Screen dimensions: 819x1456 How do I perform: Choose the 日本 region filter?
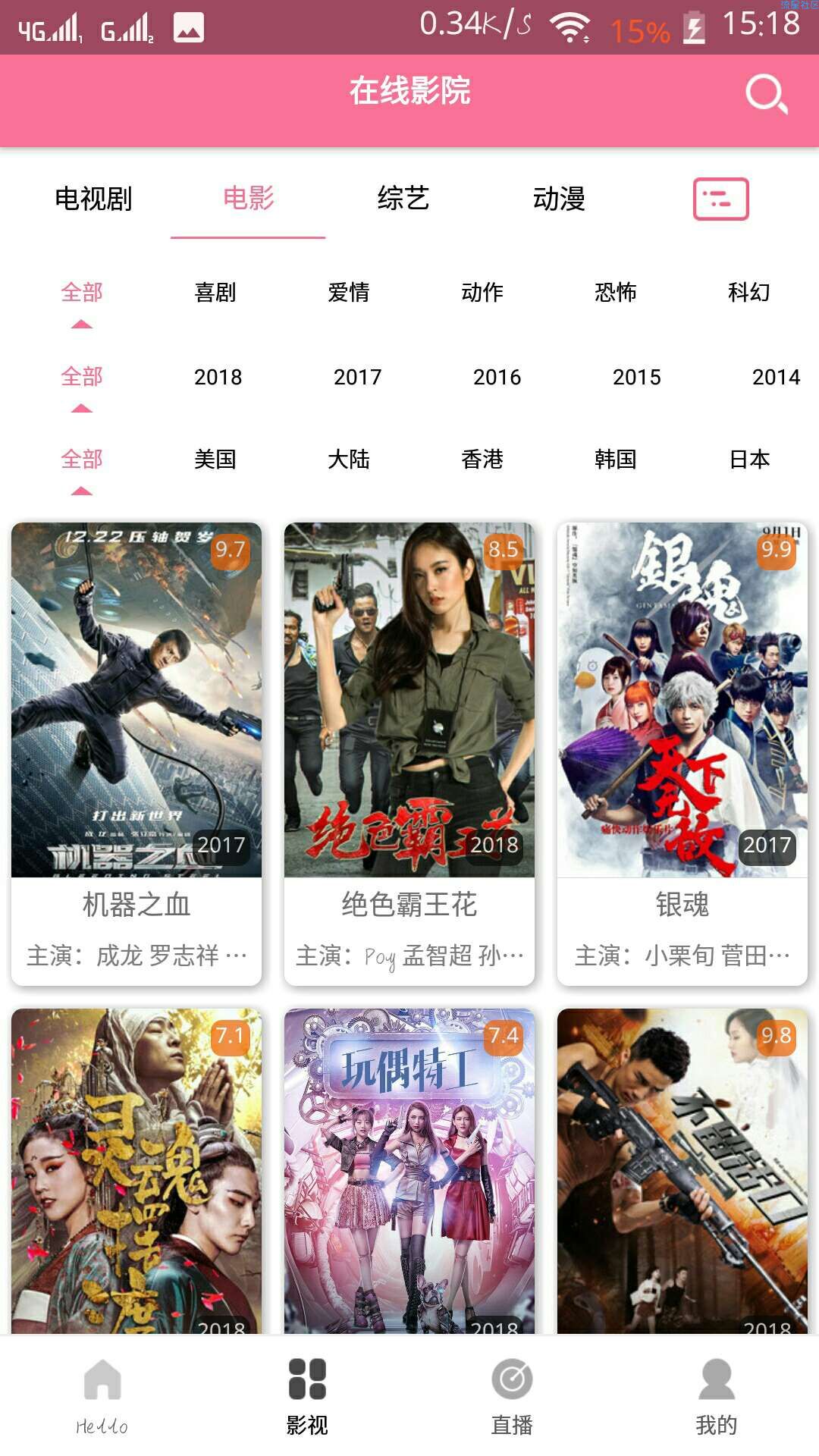click(748, 460)
